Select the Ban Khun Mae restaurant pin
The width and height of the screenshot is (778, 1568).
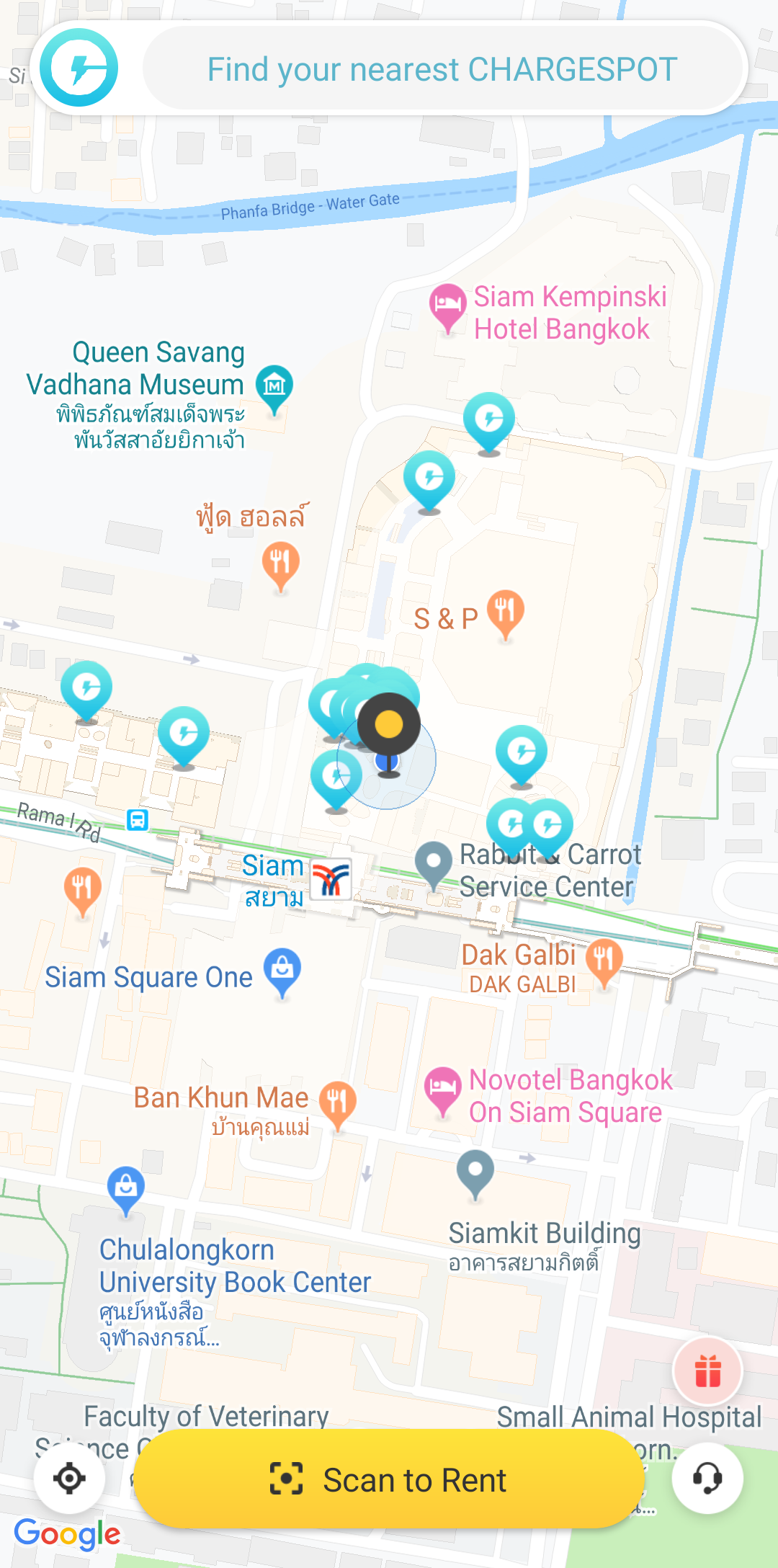(337, 1102)
